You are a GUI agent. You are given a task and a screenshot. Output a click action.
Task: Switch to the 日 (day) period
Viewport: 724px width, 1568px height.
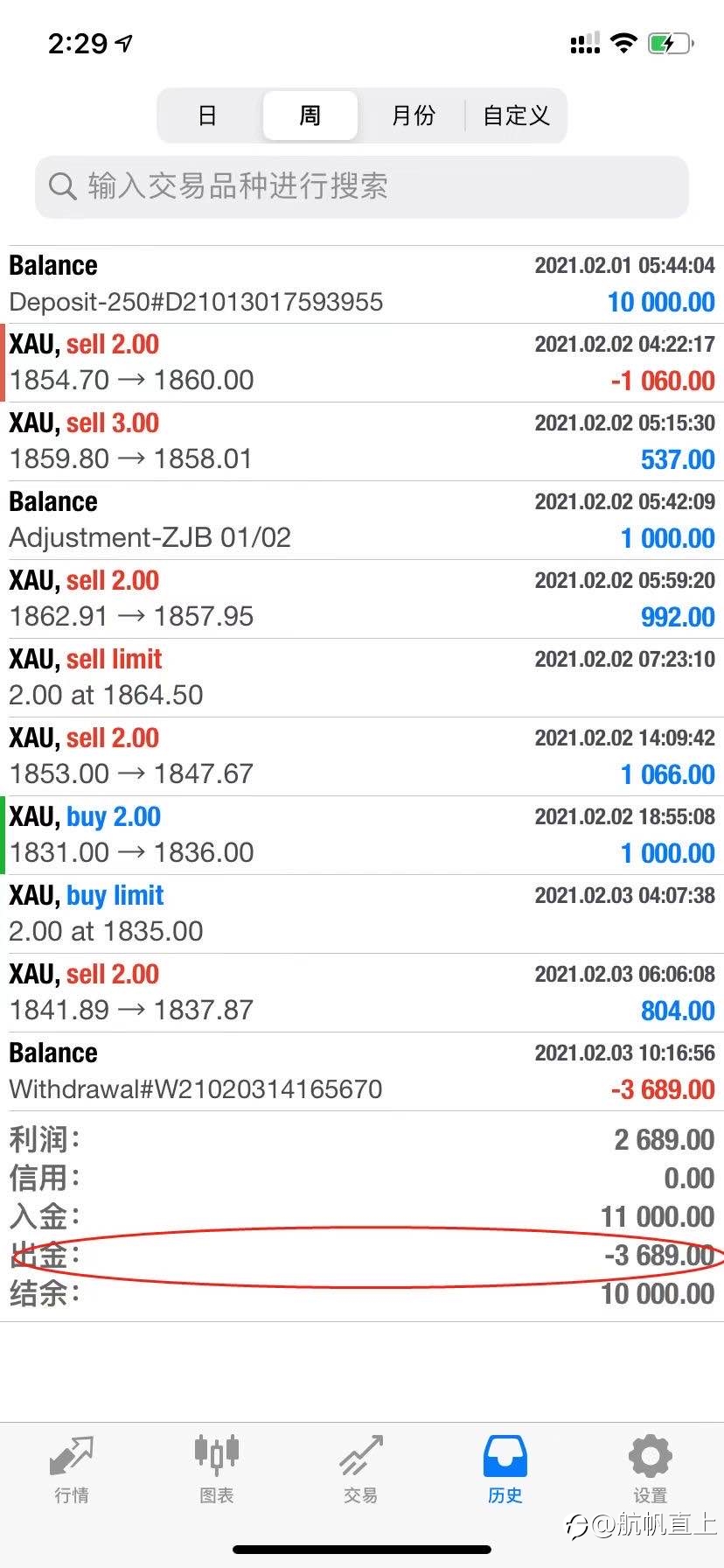(208, 115)
